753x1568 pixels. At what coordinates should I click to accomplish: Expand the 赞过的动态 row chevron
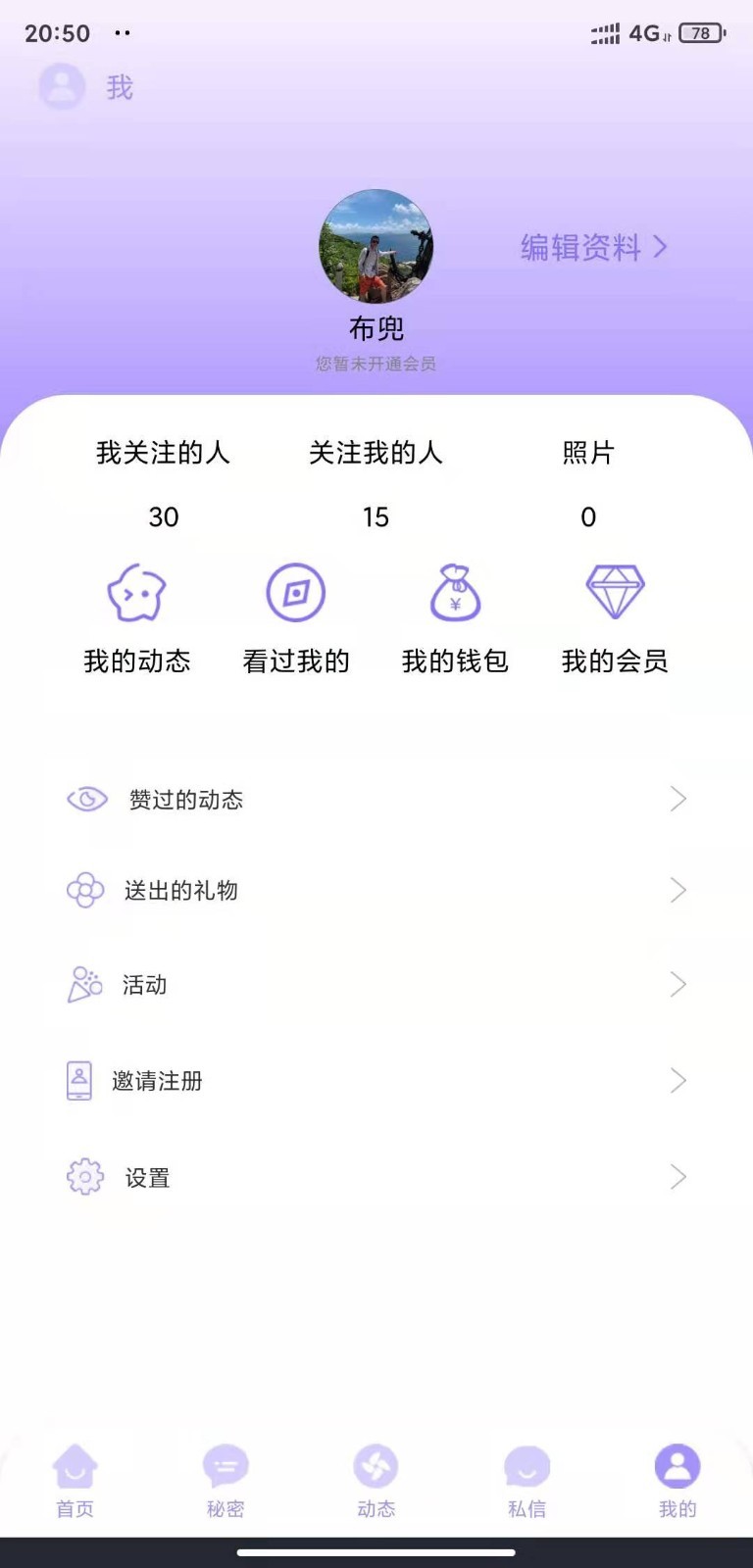click(678, 799)
